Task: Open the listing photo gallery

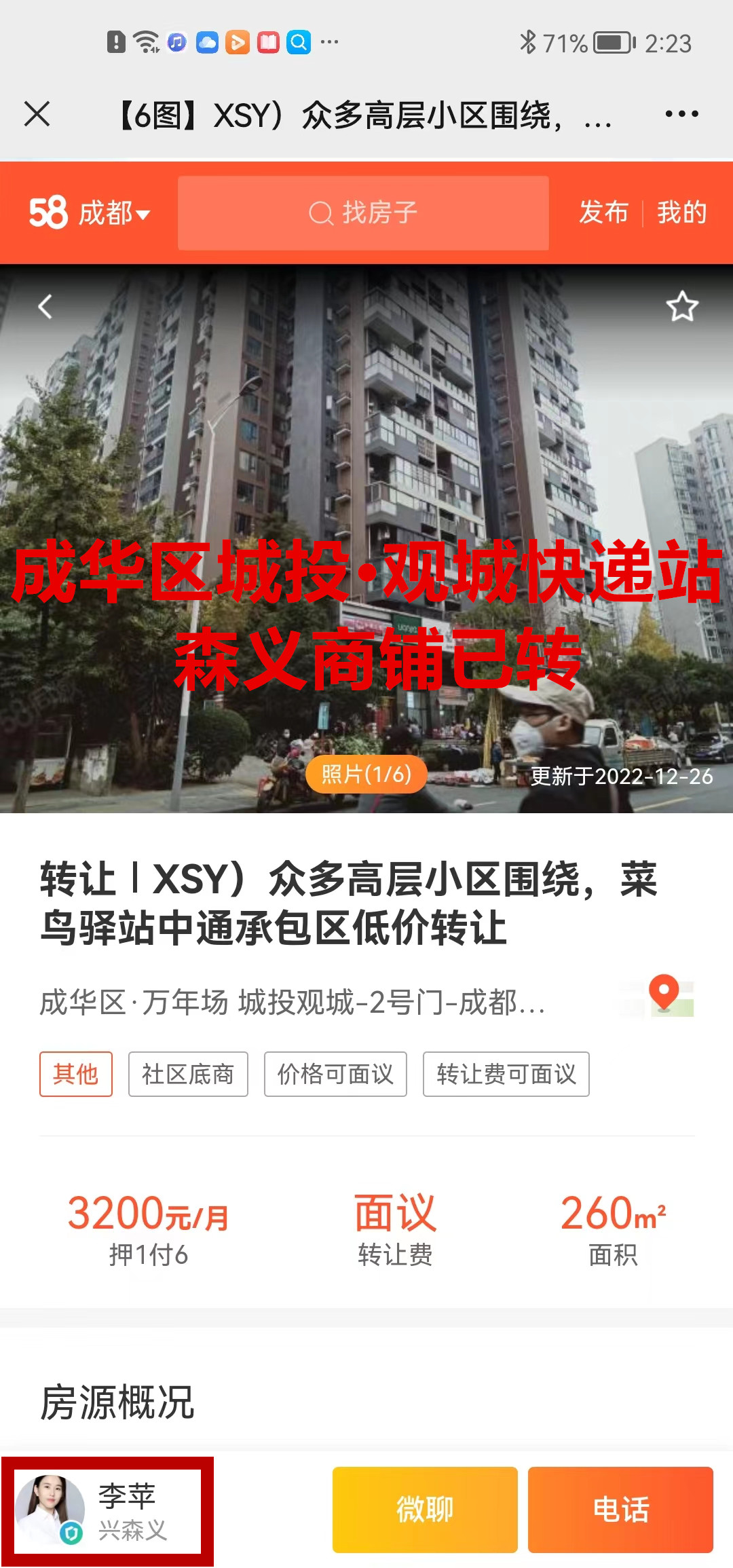Action: (x=366, y=774)
